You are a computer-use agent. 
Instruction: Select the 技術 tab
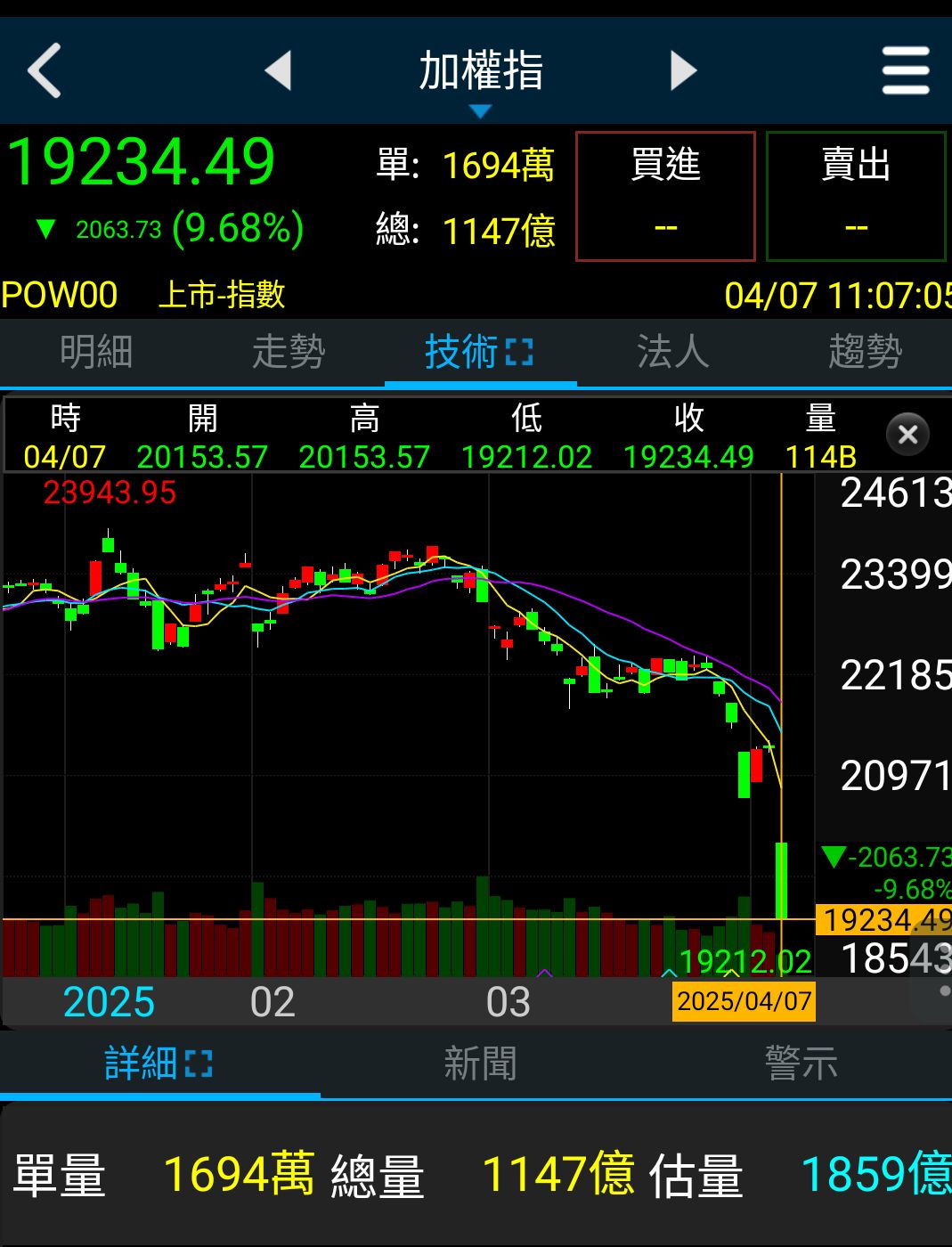click(479, 352)
